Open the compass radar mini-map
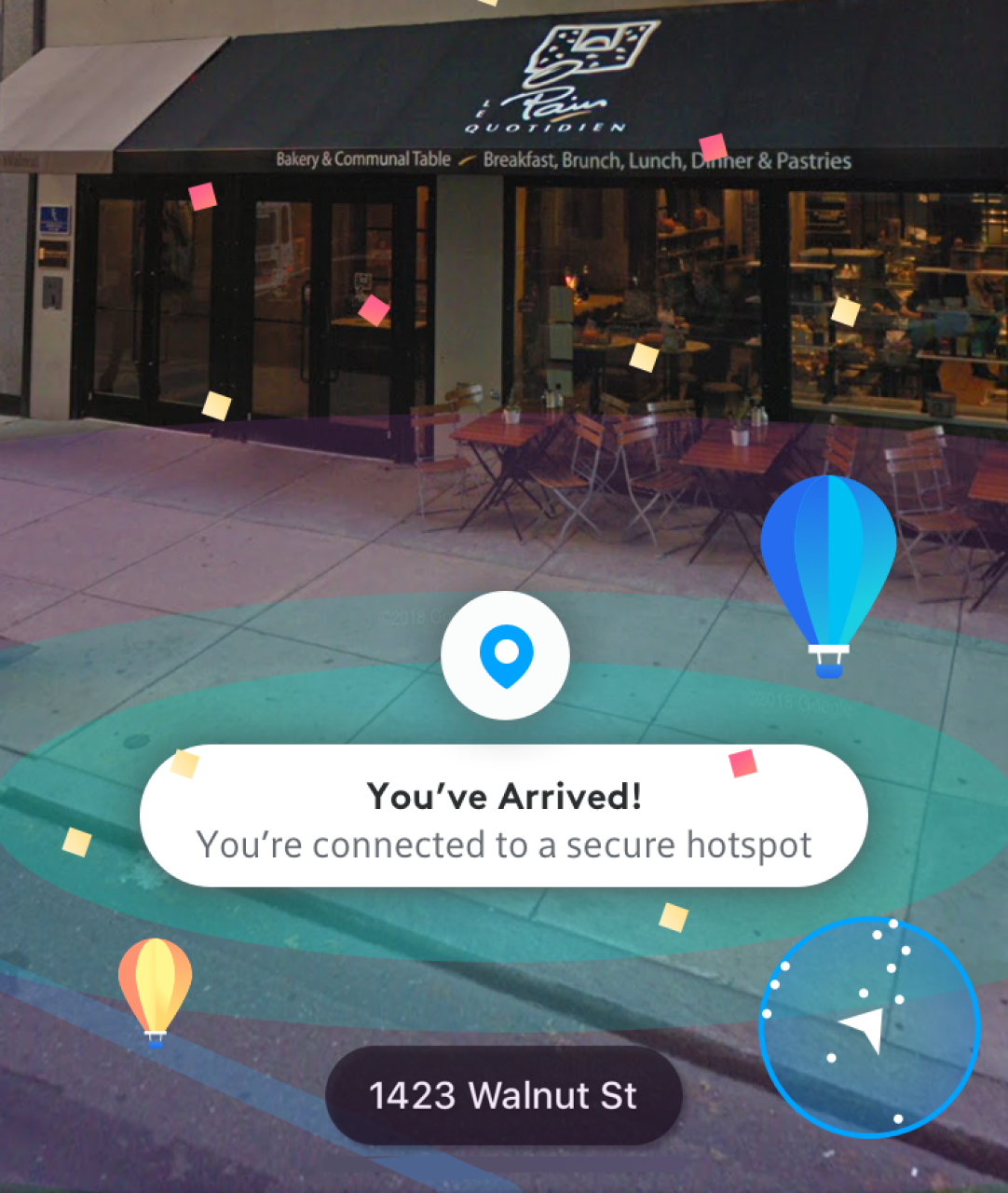The height and width of the screenshot is (1193, 1008). click(868, 1027)
